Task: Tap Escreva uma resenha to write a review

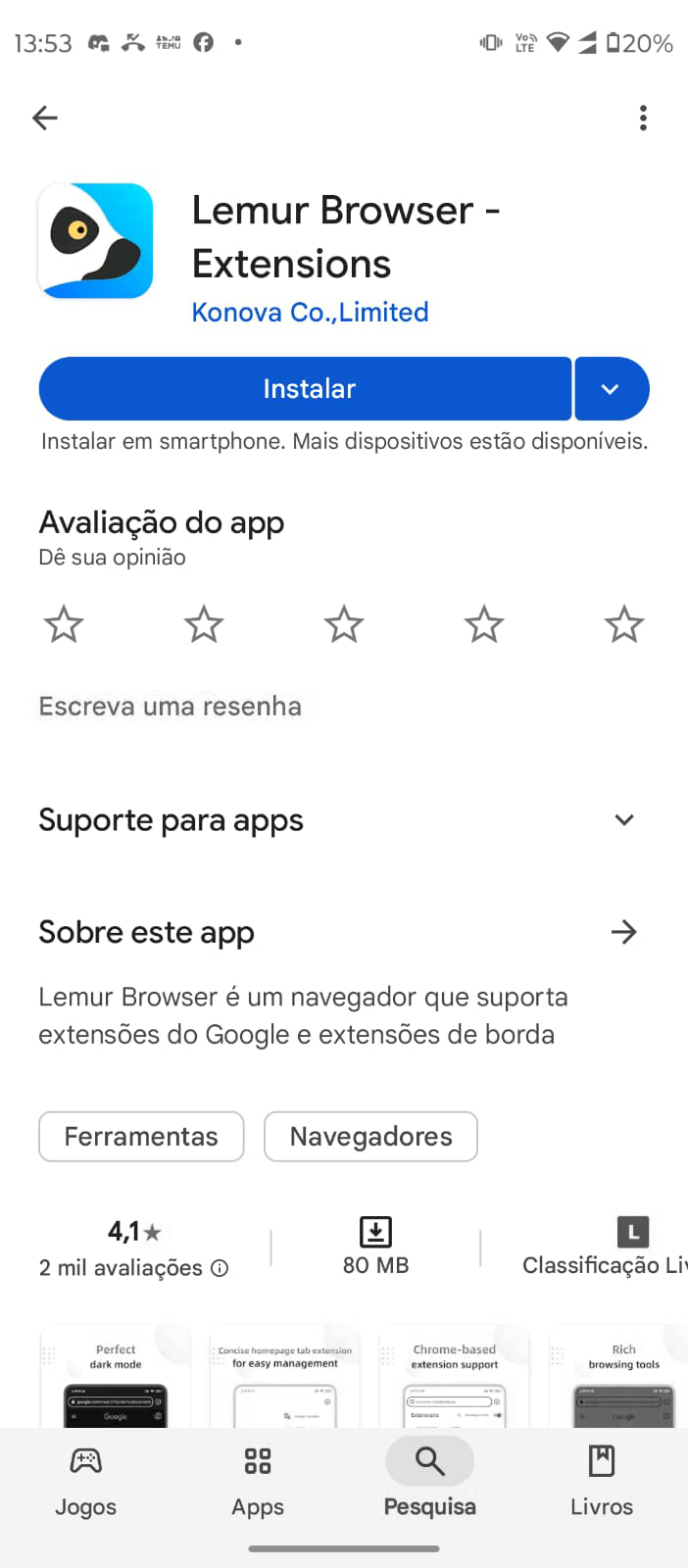Action: pyautogui.click(x=170, y=707)
